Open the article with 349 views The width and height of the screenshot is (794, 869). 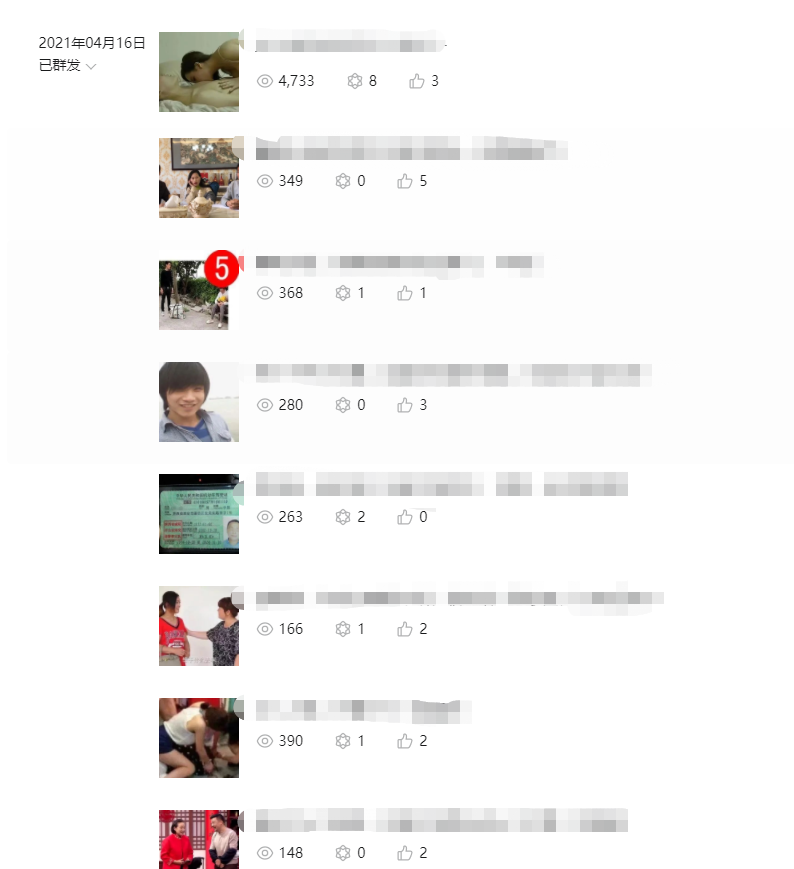click(410, 151)
